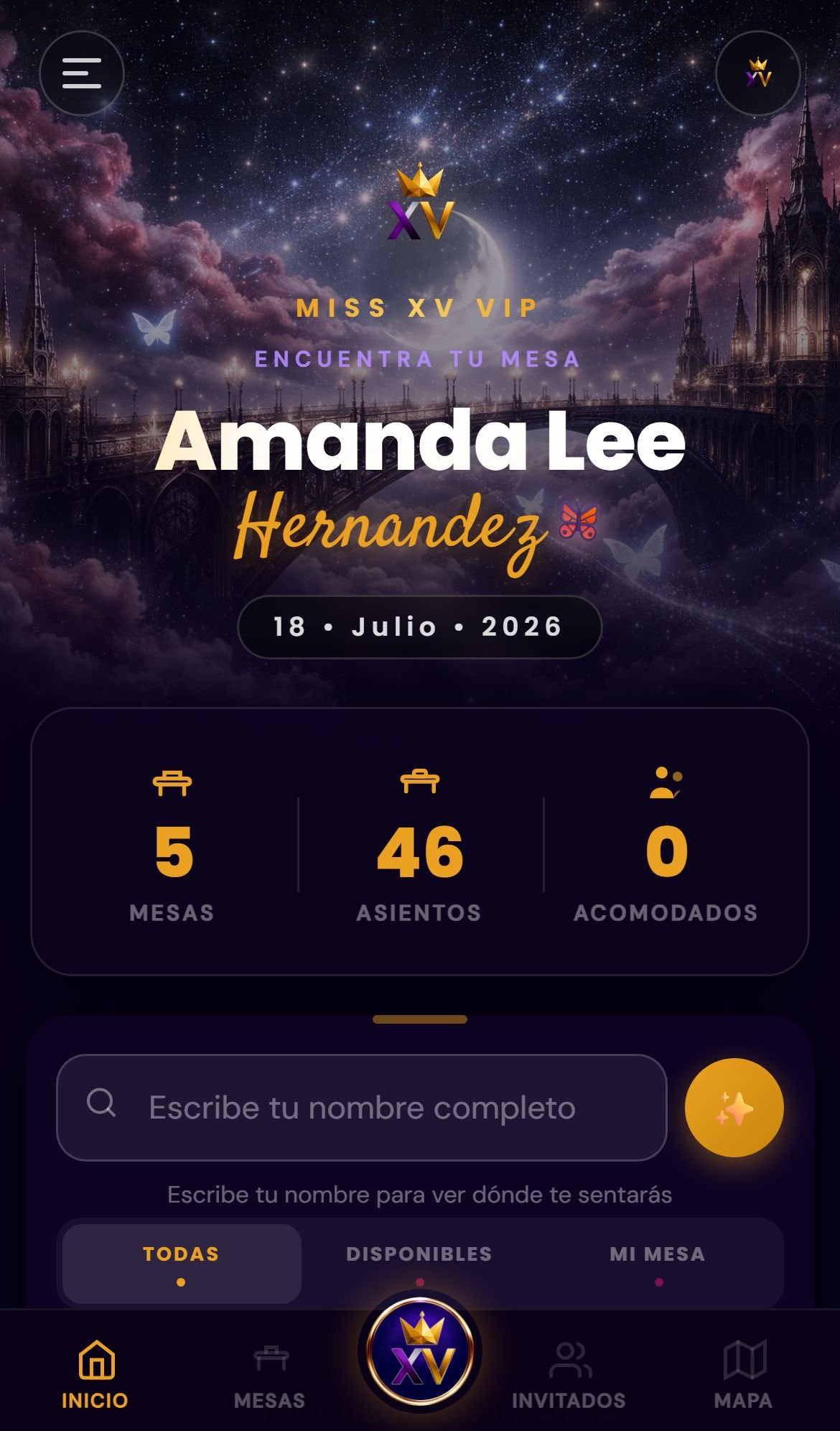
Task: Open MESAS in bottom navigation
Action: point(270,1375)
